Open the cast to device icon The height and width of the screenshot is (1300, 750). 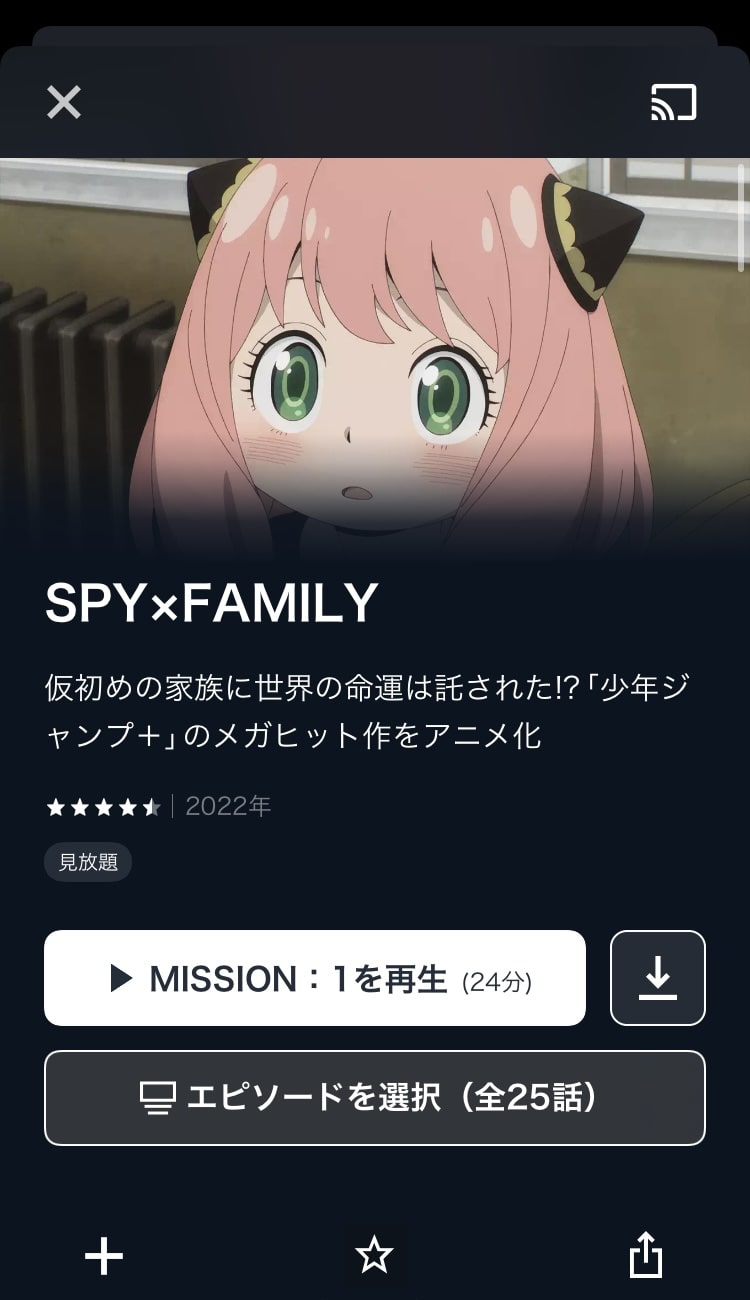pos(673,102)
